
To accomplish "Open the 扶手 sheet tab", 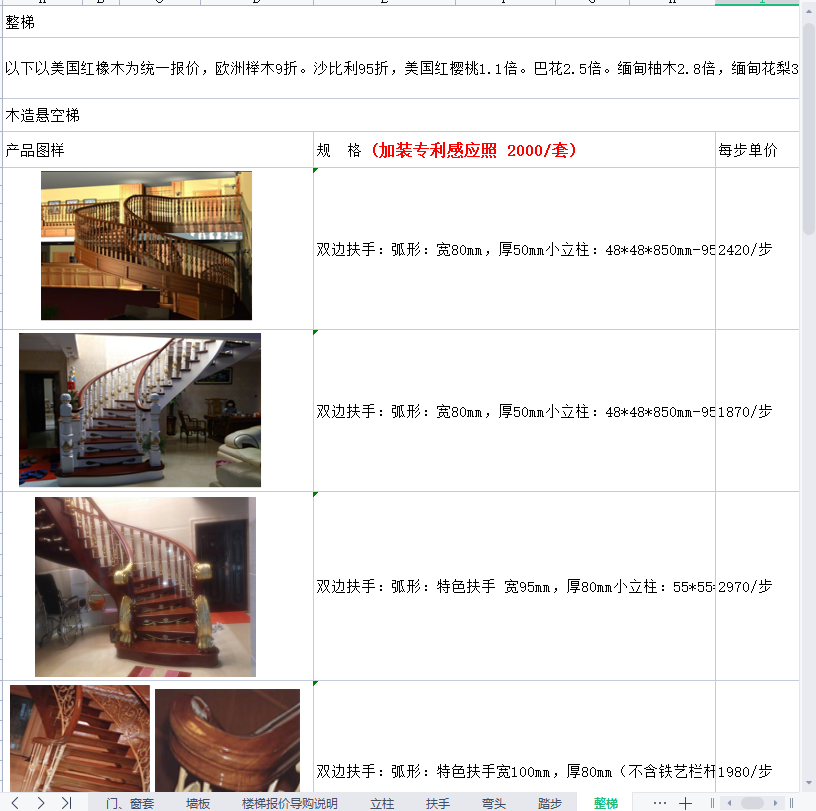I will click(x=438, y=803).
